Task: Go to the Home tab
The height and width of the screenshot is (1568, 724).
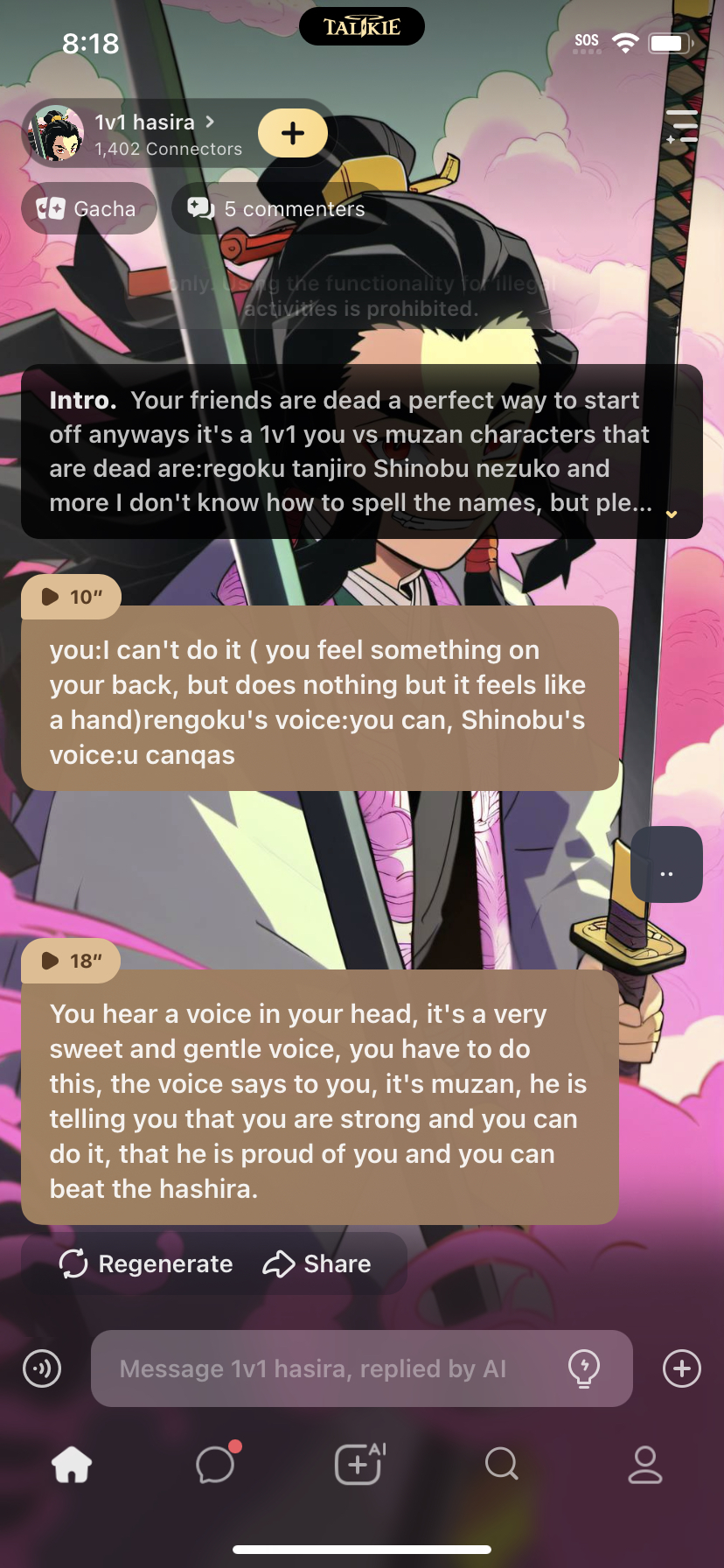Action: [72, 1464]
